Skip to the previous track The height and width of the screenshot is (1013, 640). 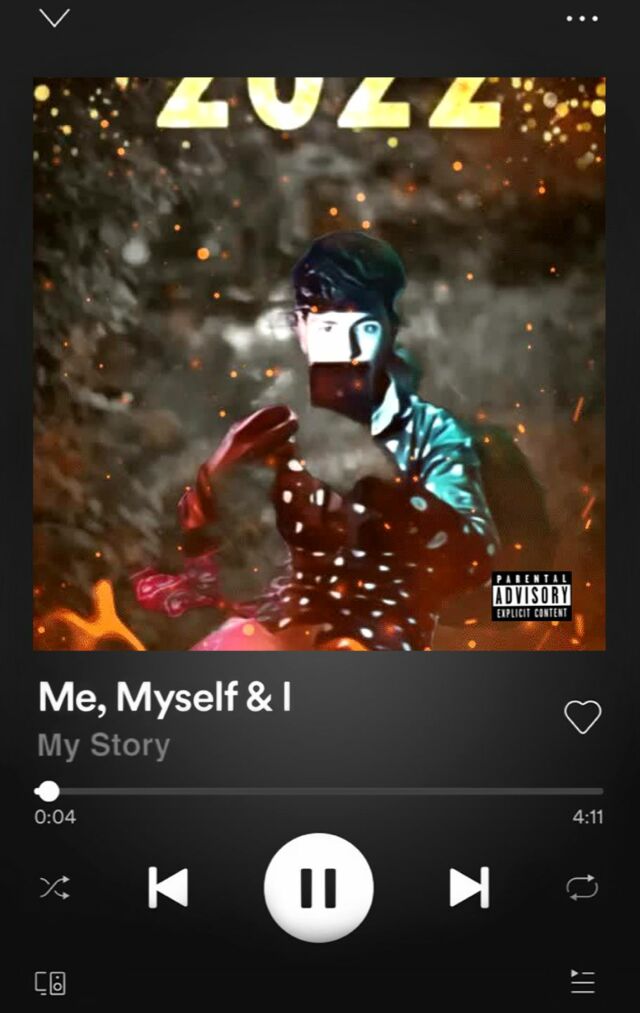point(168,888)
